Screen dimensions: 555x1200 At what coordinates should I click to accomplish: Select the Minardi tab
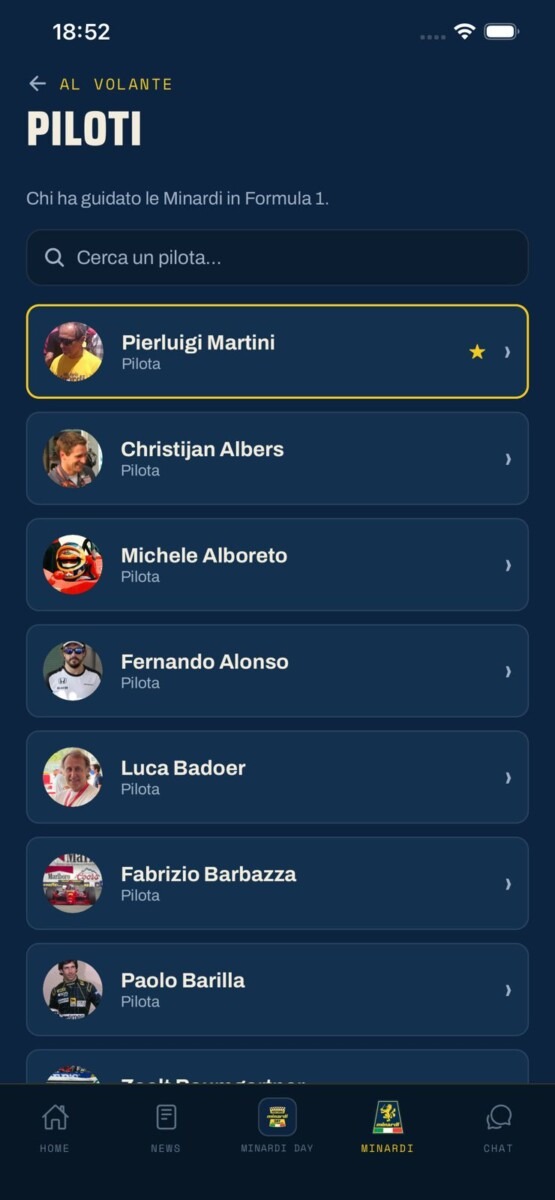388,1128
